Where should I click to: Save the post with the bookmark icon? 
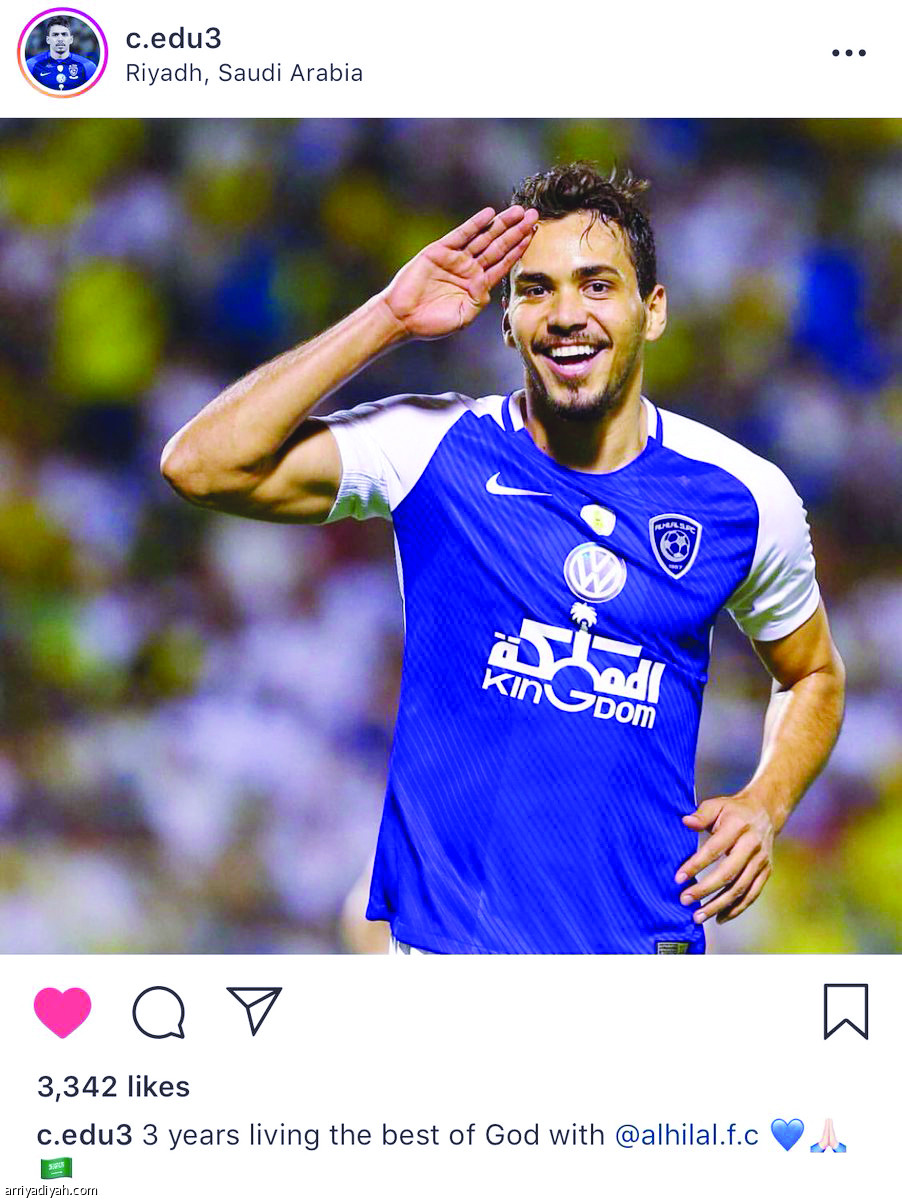click(846, 1012)
